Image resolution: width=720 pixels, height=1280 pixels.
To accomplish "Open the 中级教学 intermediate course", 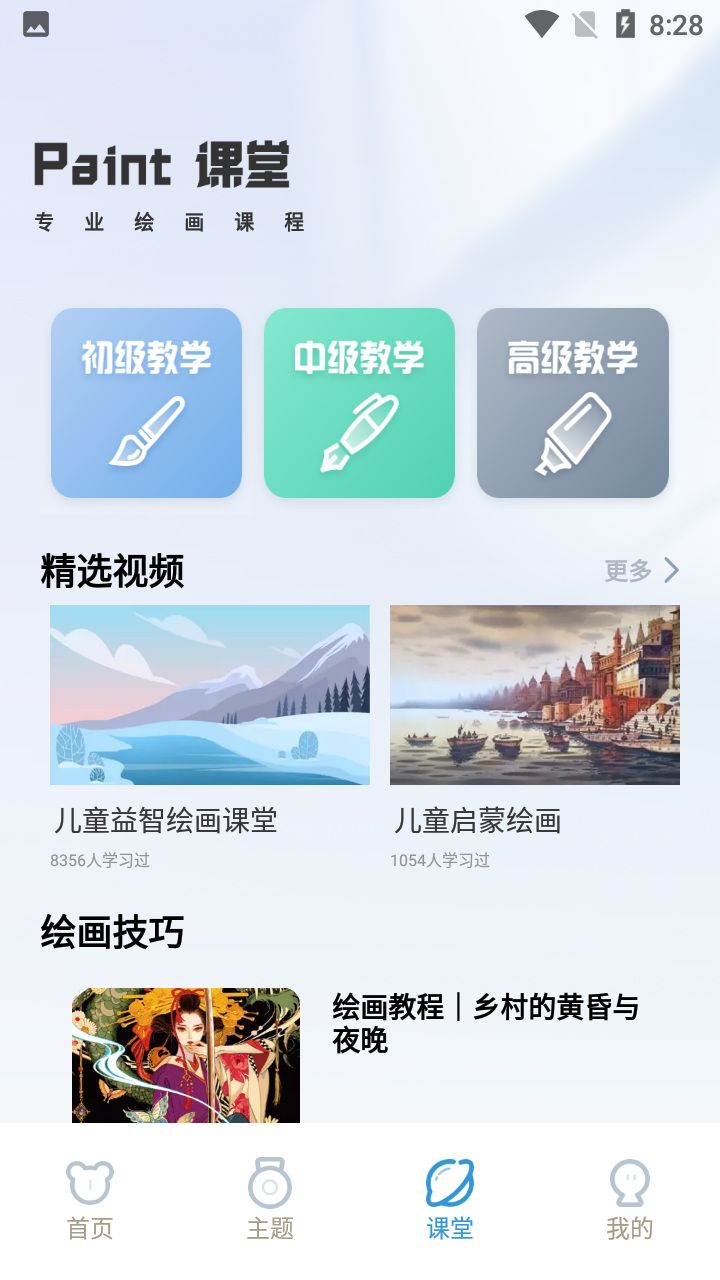I will click(359, 403).
